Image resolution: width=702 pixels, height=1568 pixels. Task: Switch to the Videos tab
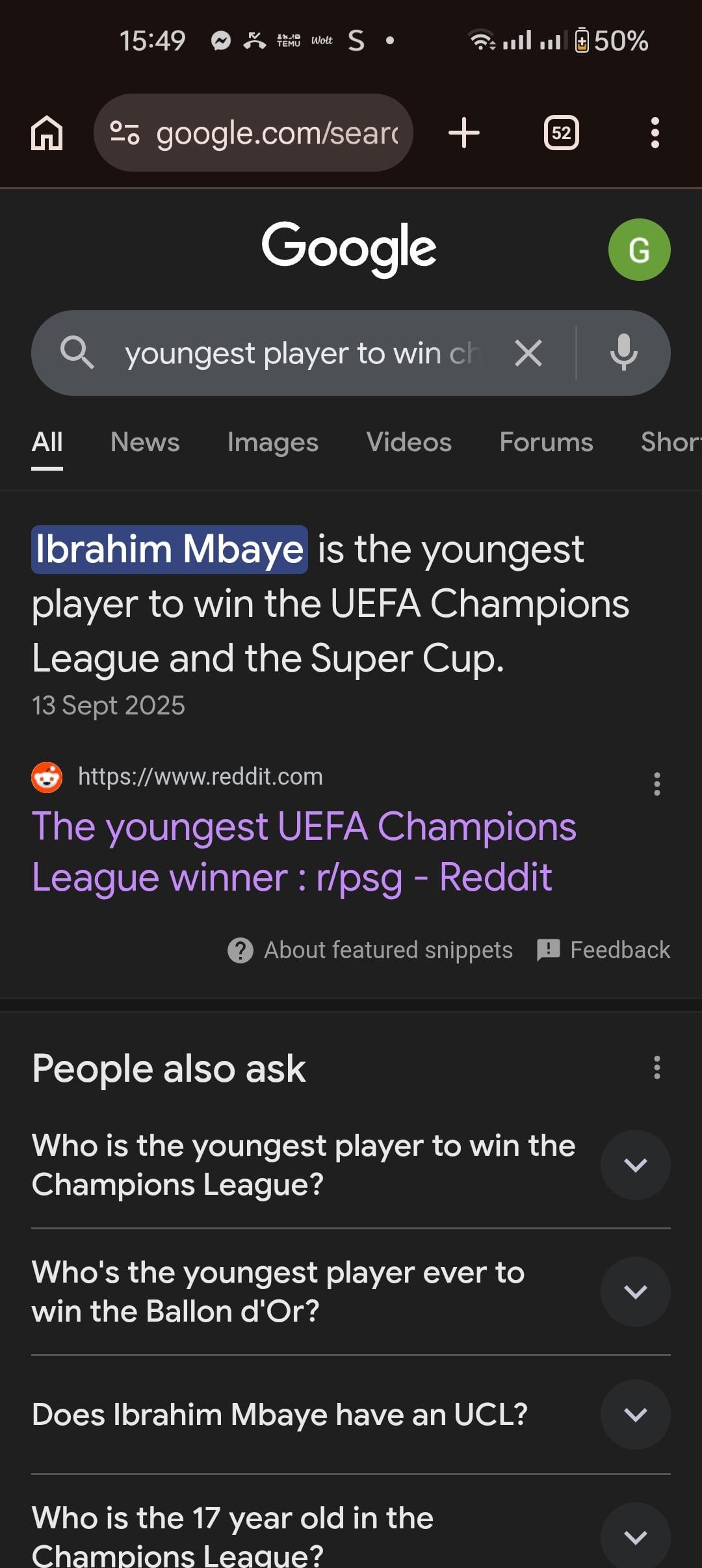[409, 442]
